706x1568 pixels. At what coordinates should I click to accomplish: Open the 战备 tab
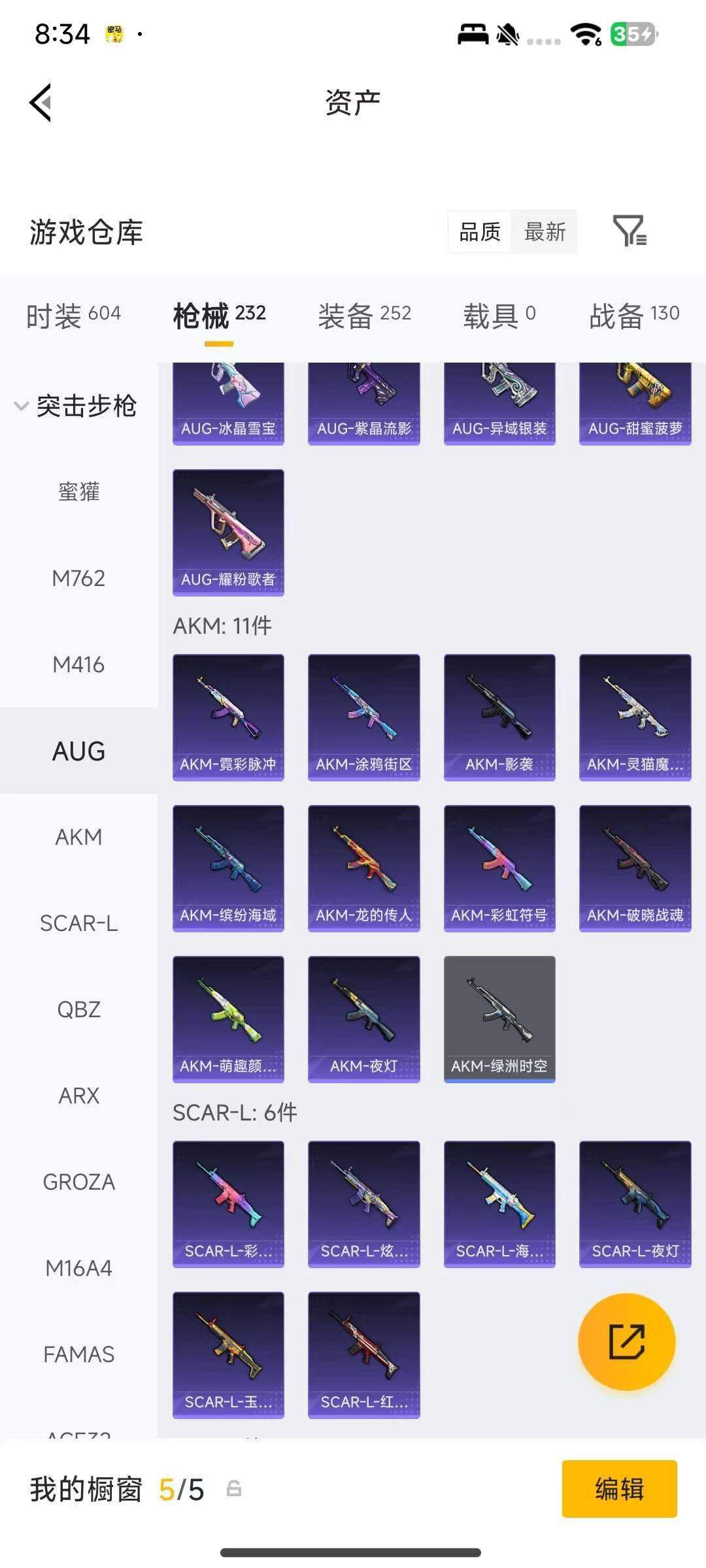[x=633, y=315]
